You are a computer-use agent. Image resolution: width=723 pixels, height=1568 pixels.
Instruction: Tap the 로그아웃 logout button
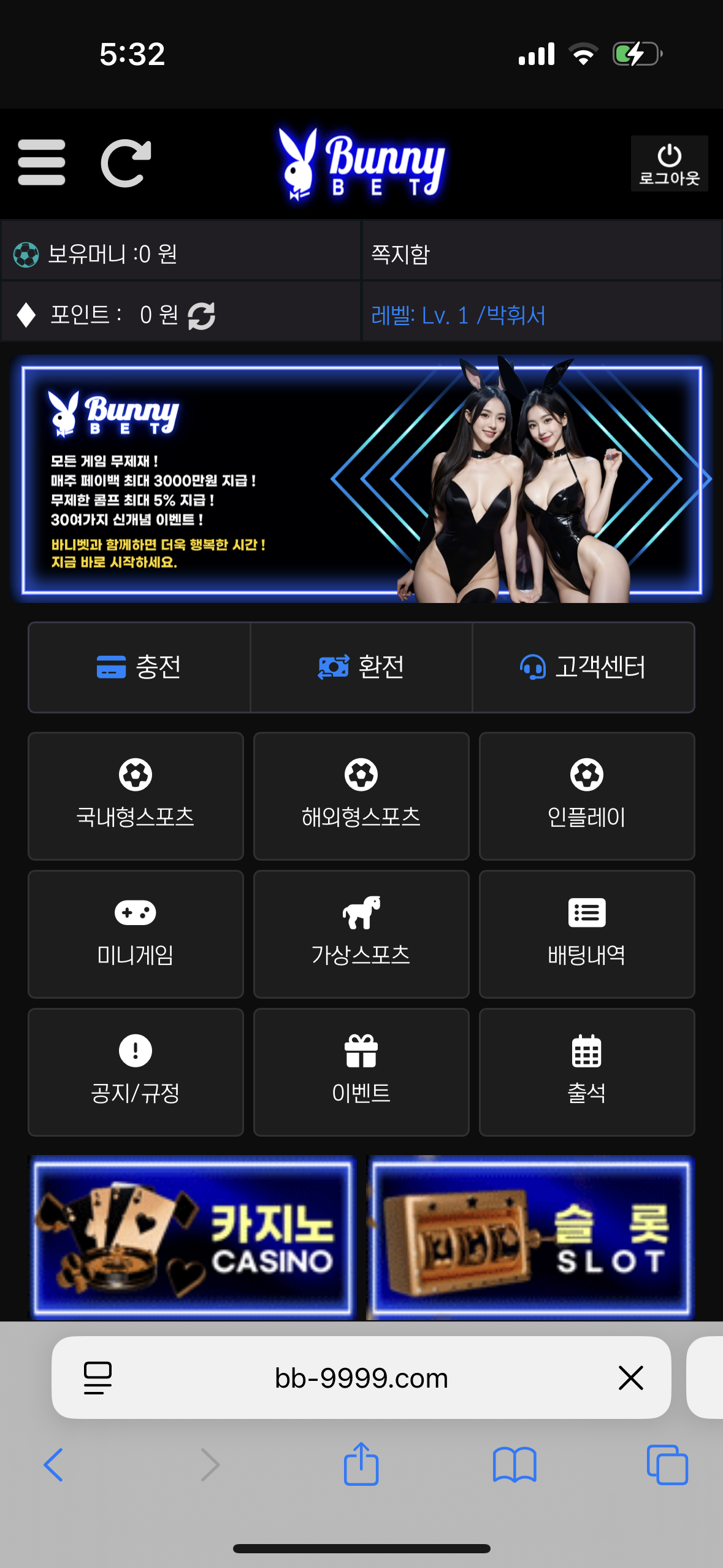(x=669, y=164)
